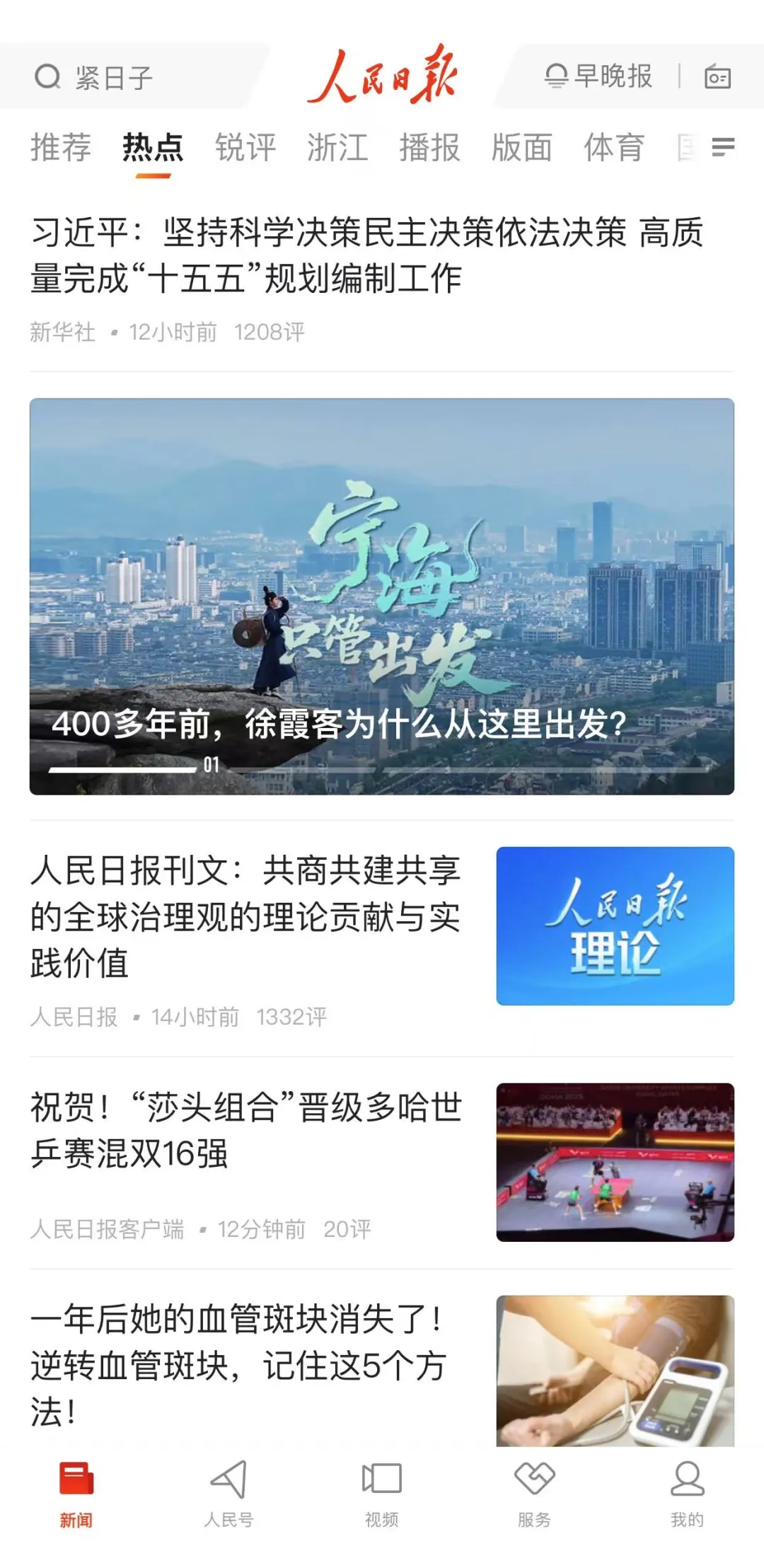
Task: Switch to the 推荐 tab
Action: 61,147
